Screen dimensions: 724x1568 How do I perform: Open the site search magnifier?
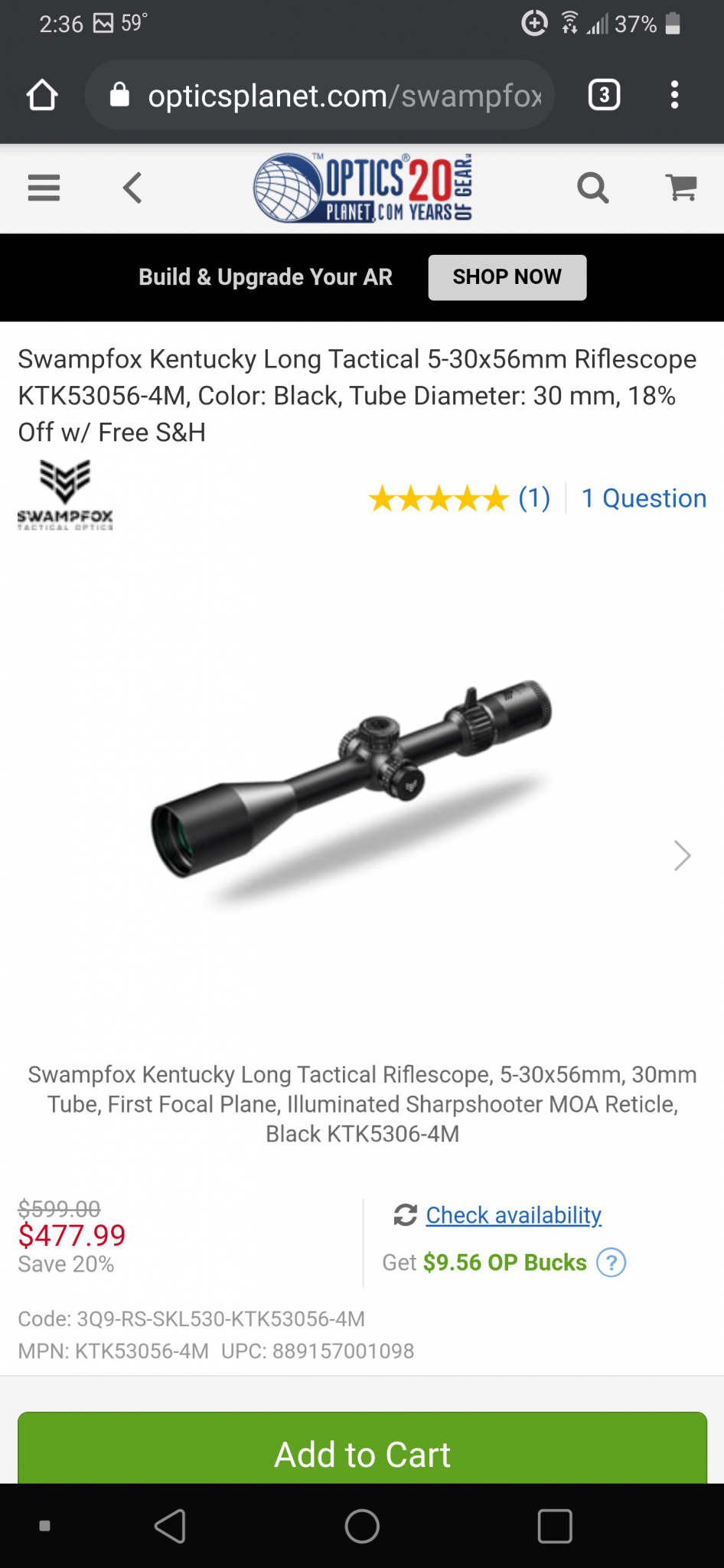592,188
